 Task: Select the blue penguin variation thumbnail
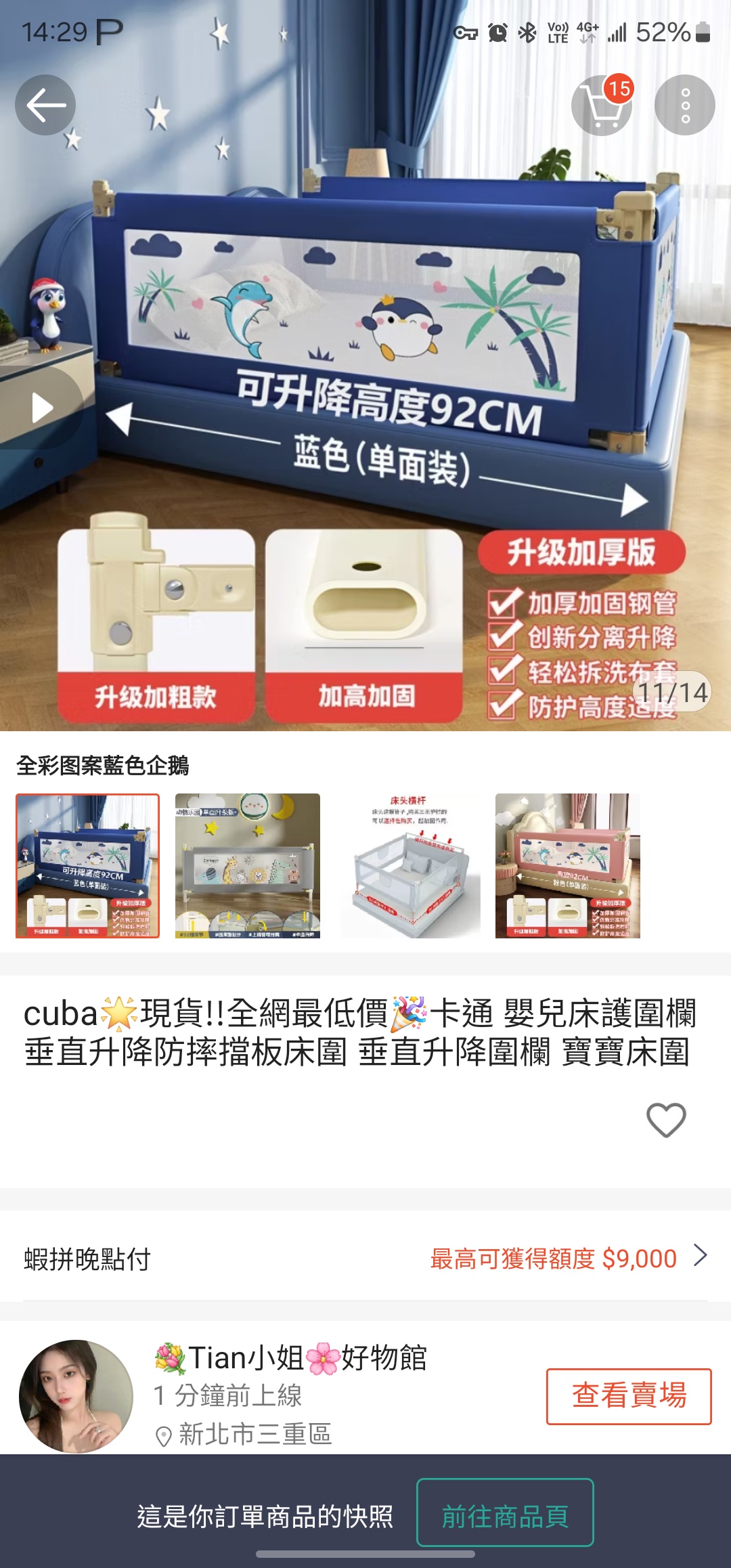88,866
